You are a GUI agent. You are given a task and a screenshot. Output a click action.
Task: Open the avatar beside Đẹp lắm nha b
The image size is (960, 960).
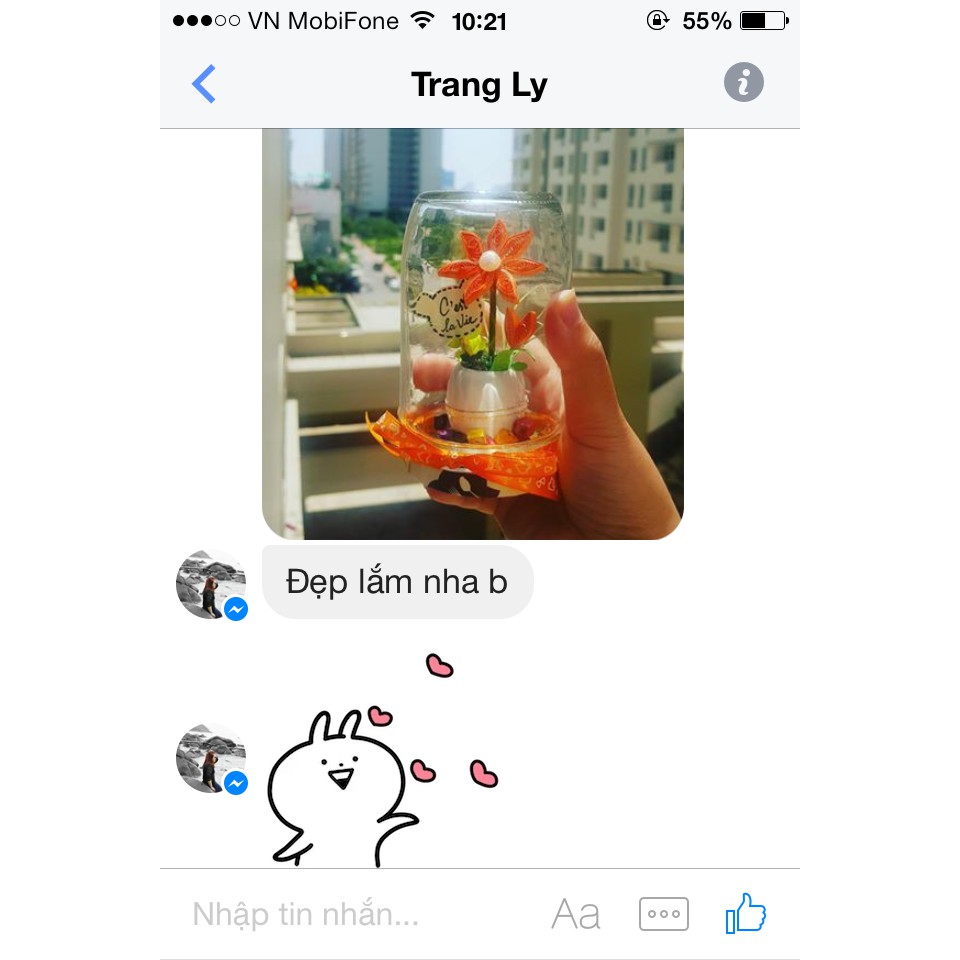tap(211, 584)
